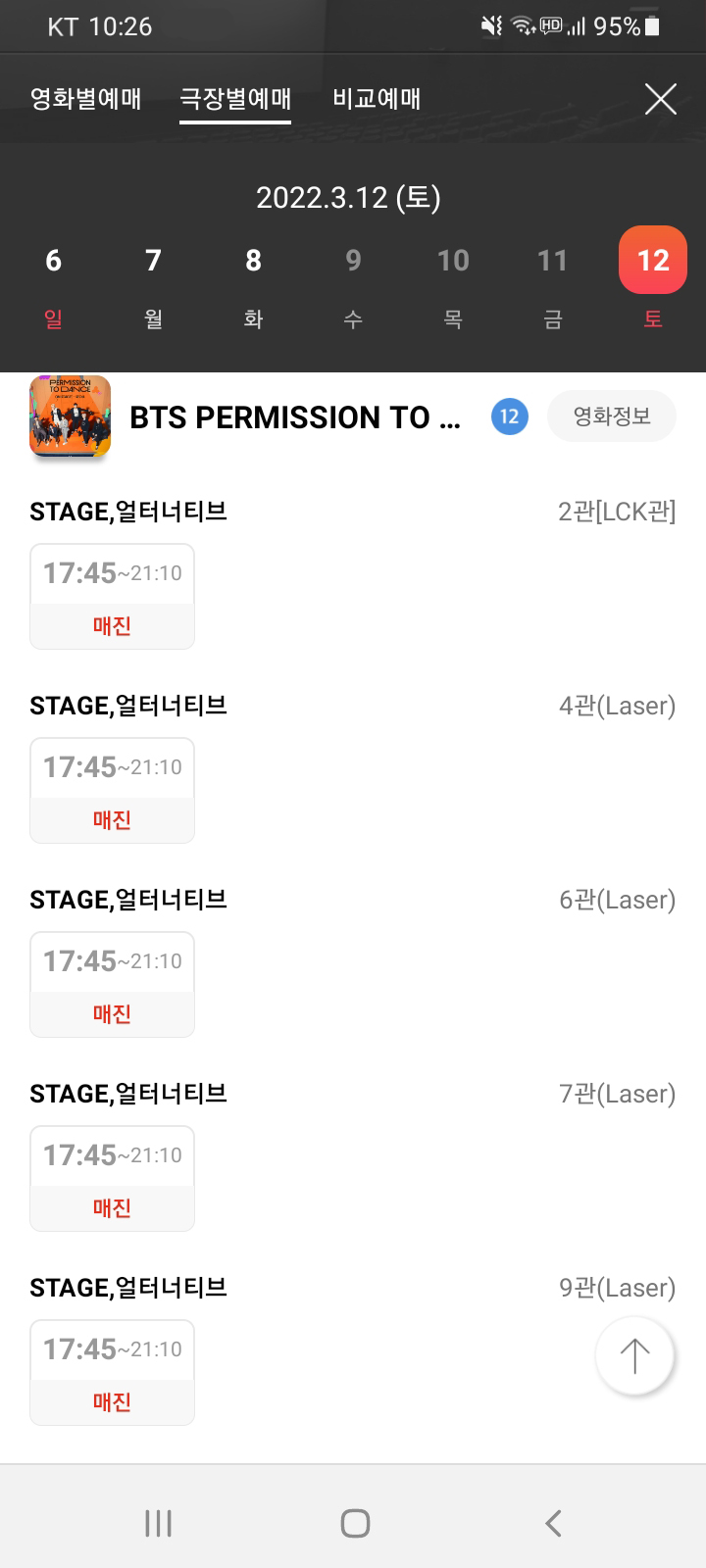
Task: Open recent apps from the navigation bar
Action: pos(158,1523)
